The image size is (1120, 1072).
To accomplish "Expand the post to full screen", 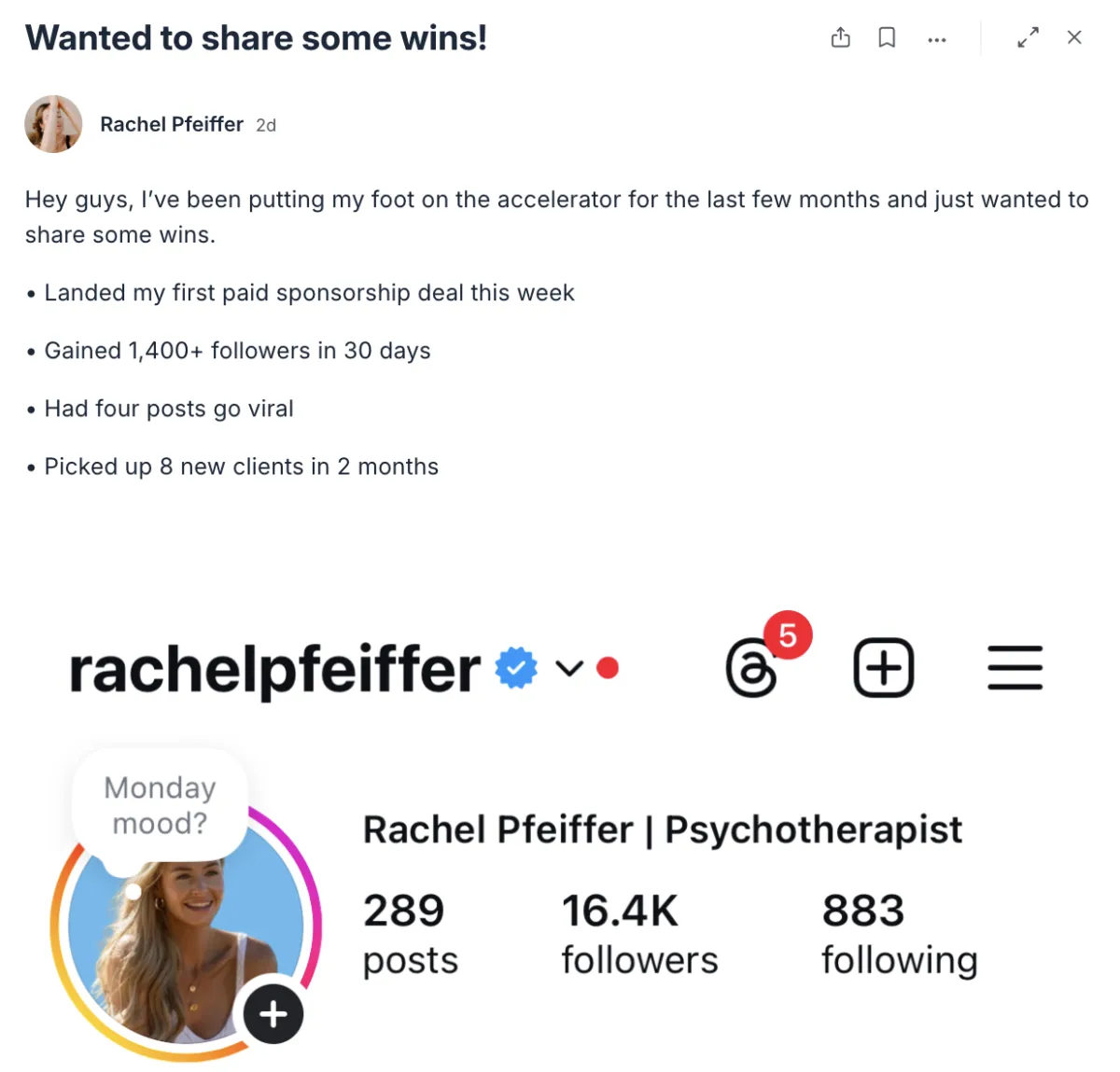I will (x=1028, y=37).
